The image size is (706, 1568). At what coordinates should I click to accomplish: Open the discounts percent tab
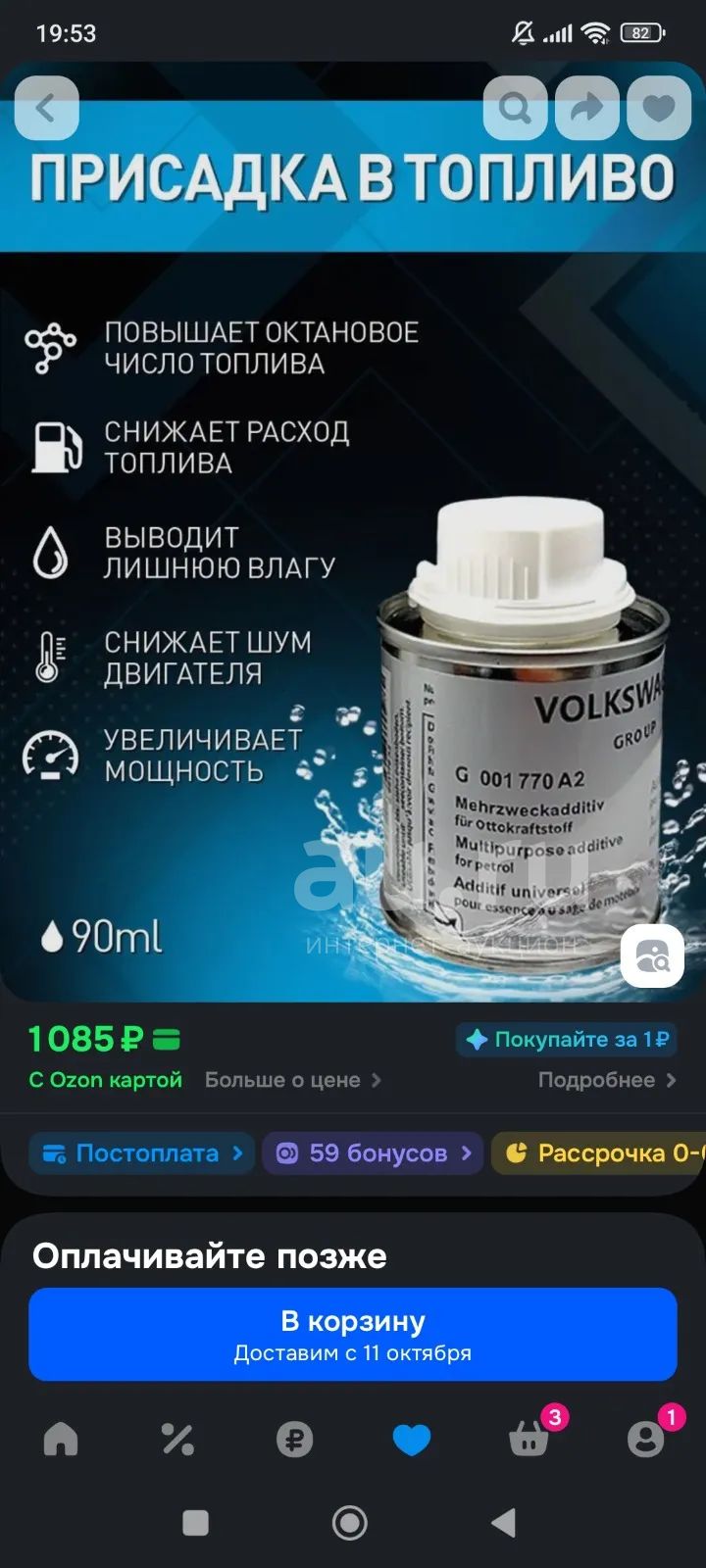click(177, 1439)
